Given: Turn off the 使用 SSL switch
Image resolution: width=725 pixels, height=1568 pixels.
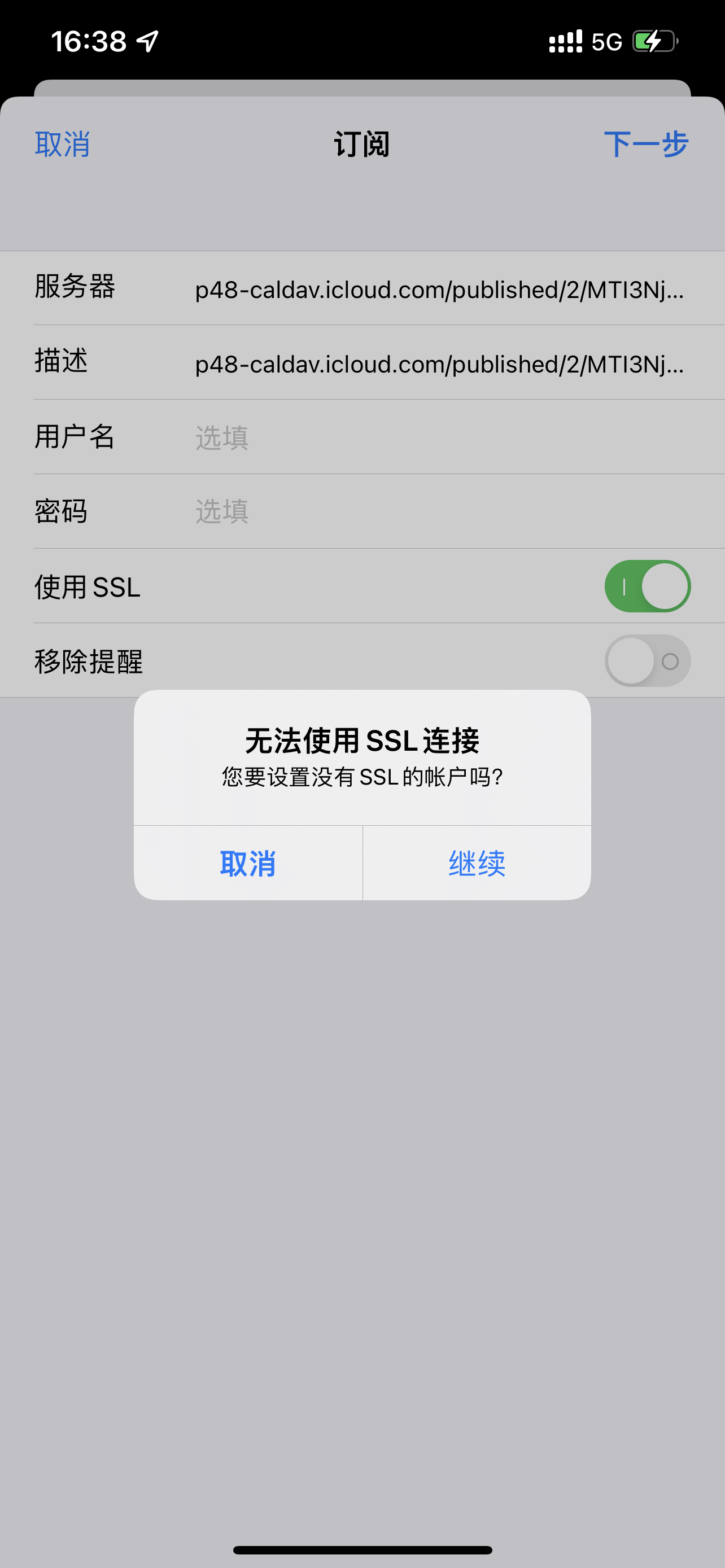Looking at the screenshot, I should click(x=647, y=586).
